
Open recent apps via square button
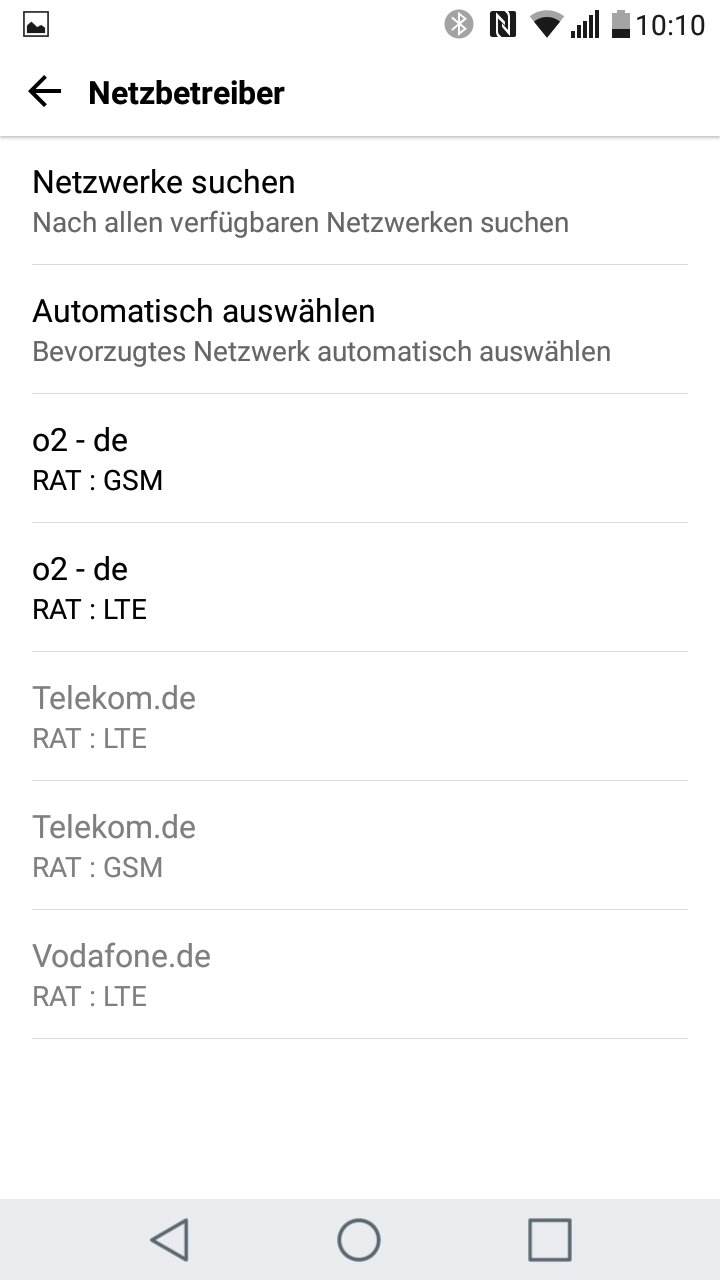[549, 1240]
